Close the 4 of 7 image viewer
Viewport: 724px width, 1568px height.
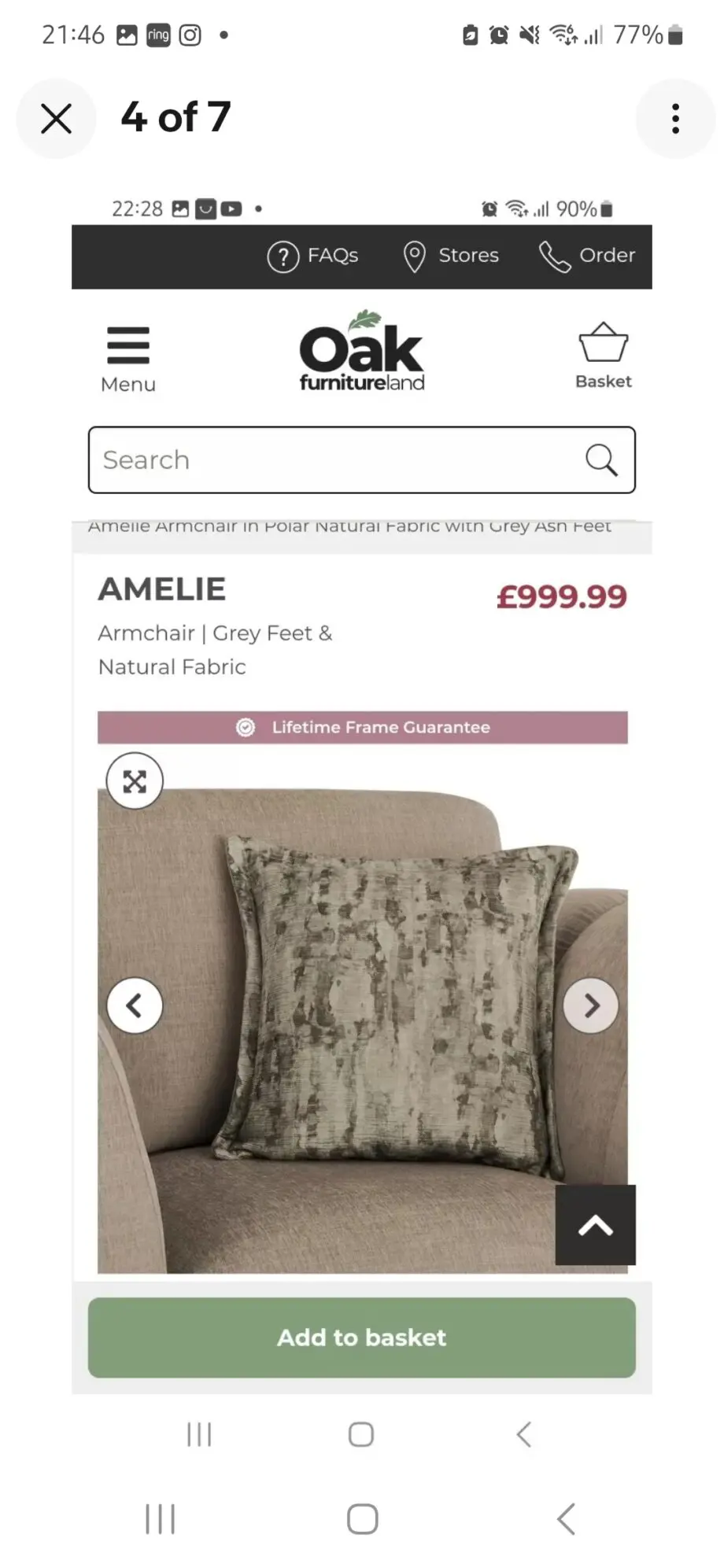(56, 119)
